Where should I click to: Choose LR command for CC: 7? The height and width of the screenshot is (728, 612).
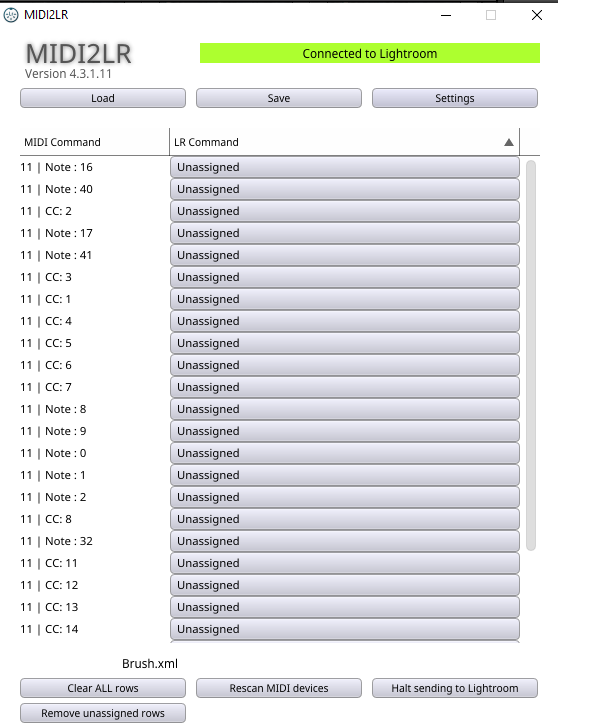344,387
